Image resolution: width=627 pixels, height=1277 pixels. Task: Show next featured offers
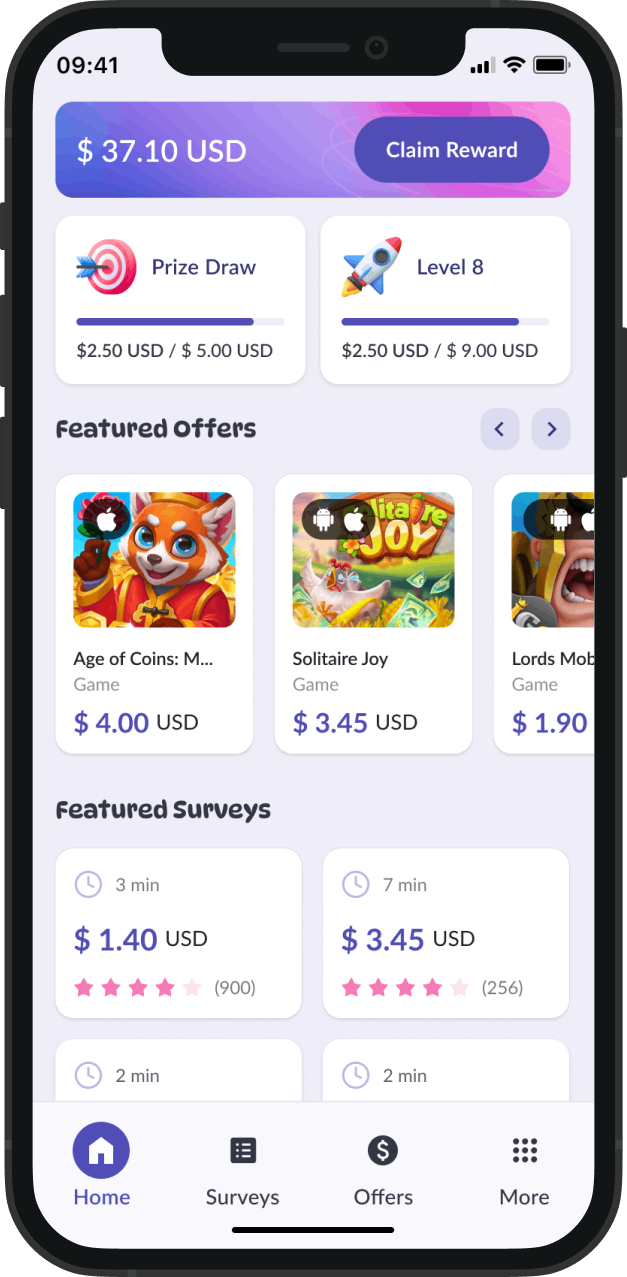point(551,430)
